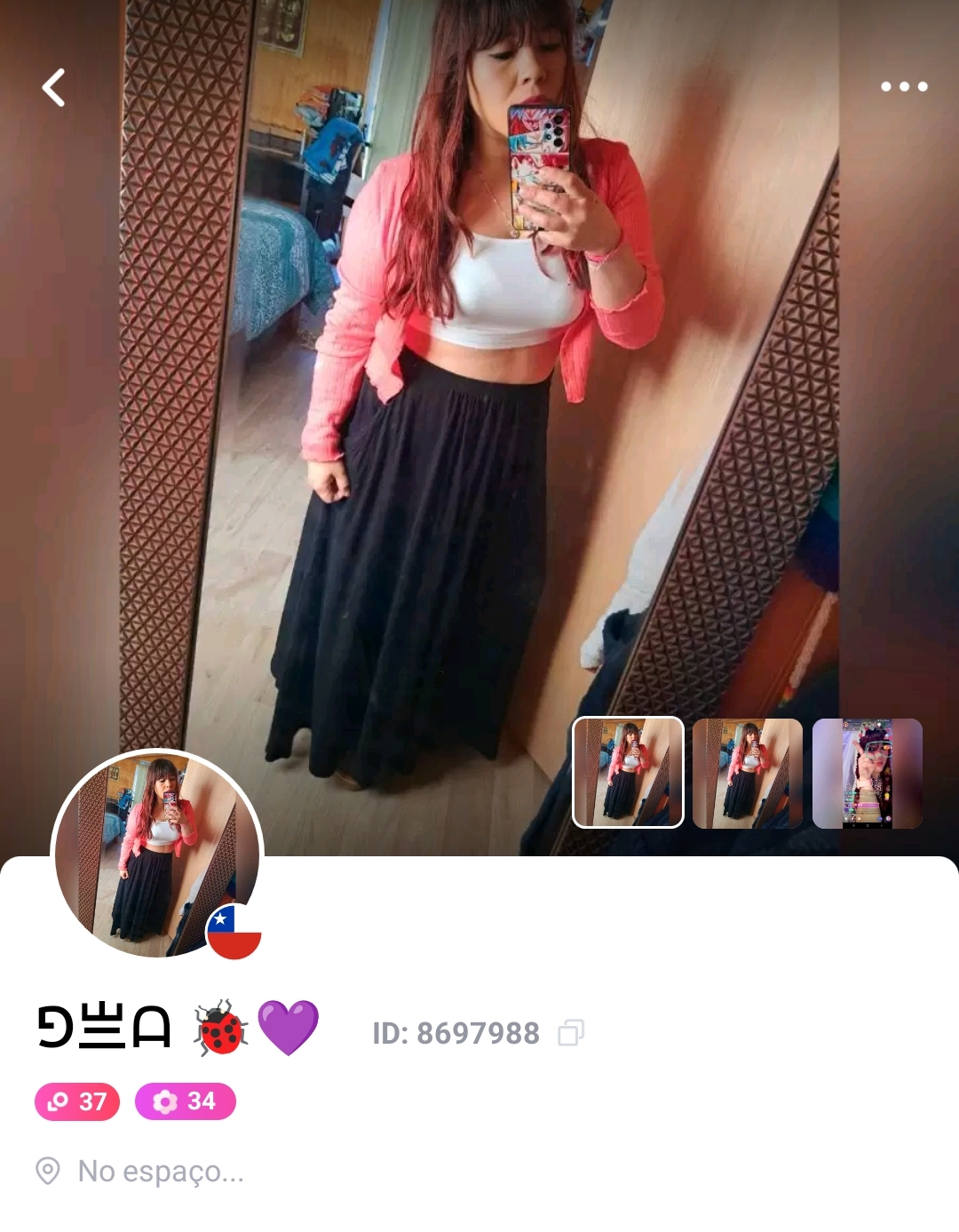Image resolution: width=959 pixels, height=1232 pixels.
Task: Open the three-dot overflow menu
Action: [x=904, y=86]
